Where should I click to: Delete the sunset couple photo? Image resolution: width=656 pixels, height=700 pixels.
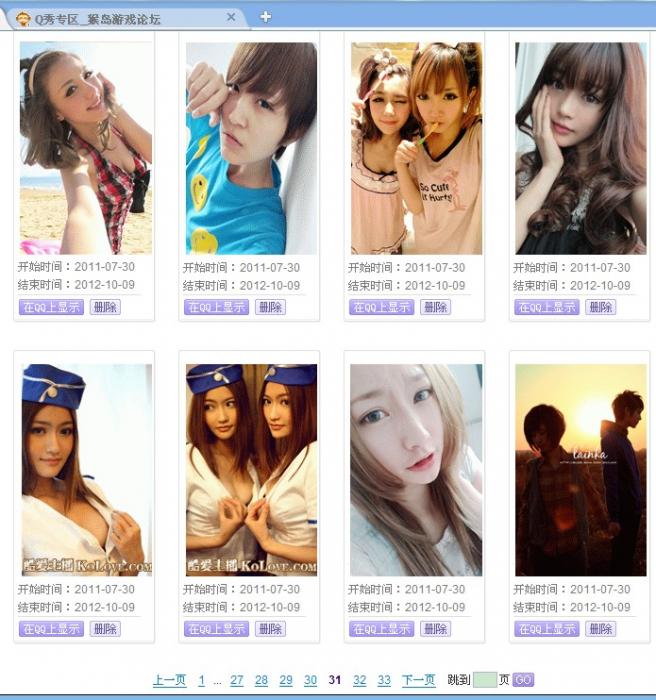click(600, 629)
